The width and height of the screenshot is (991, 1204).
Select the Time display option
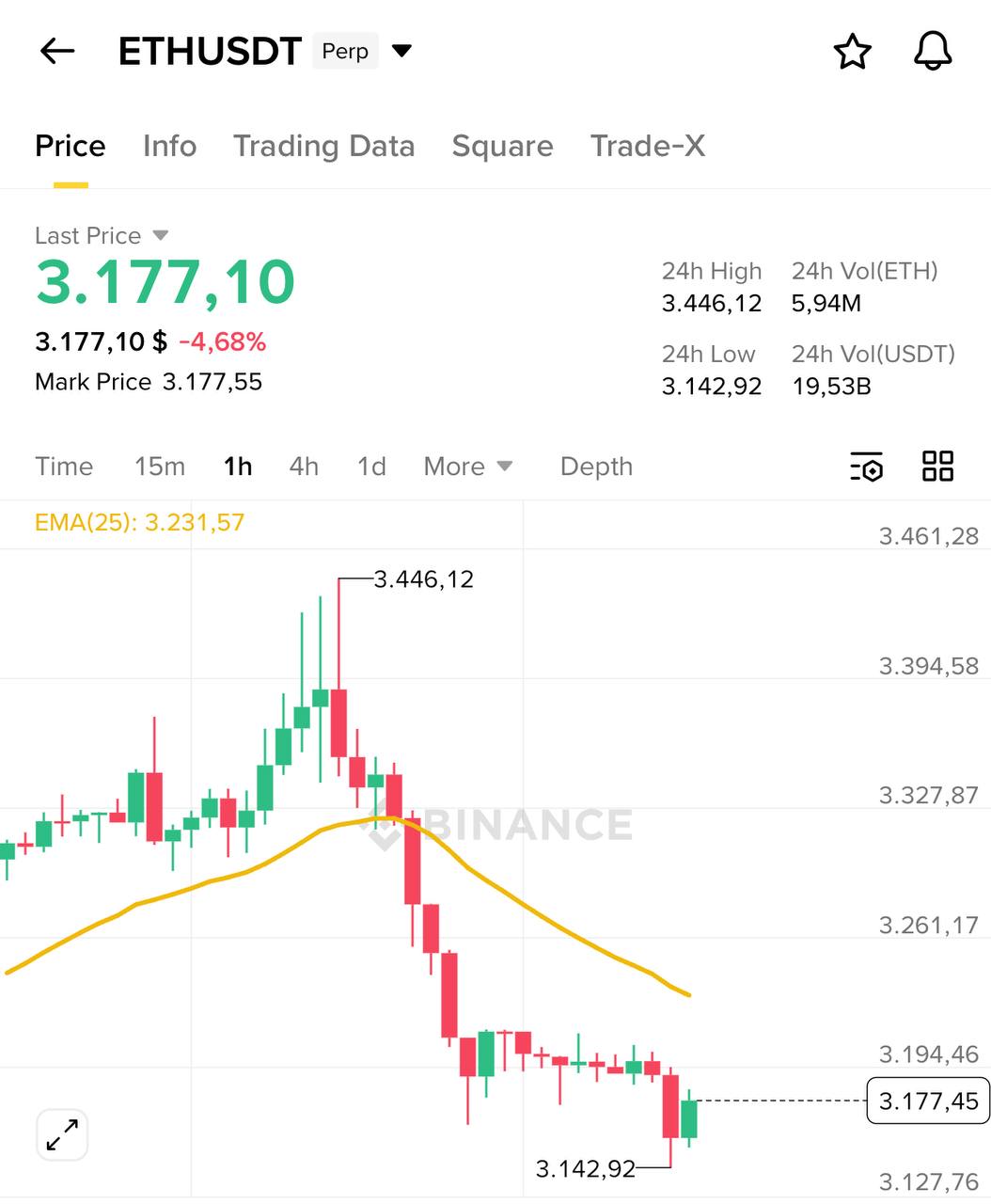64,467
